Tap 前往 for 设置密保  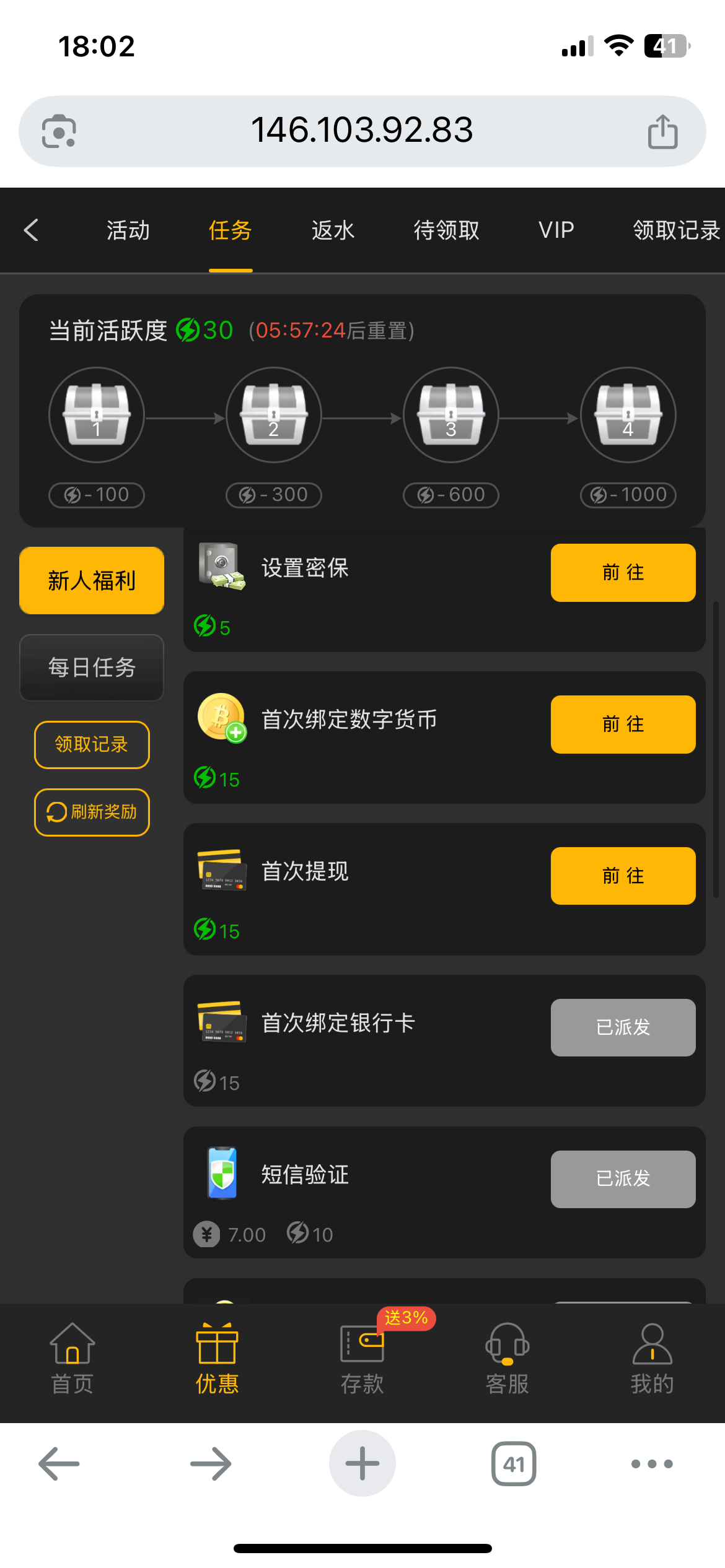click(x=623, y=573)
